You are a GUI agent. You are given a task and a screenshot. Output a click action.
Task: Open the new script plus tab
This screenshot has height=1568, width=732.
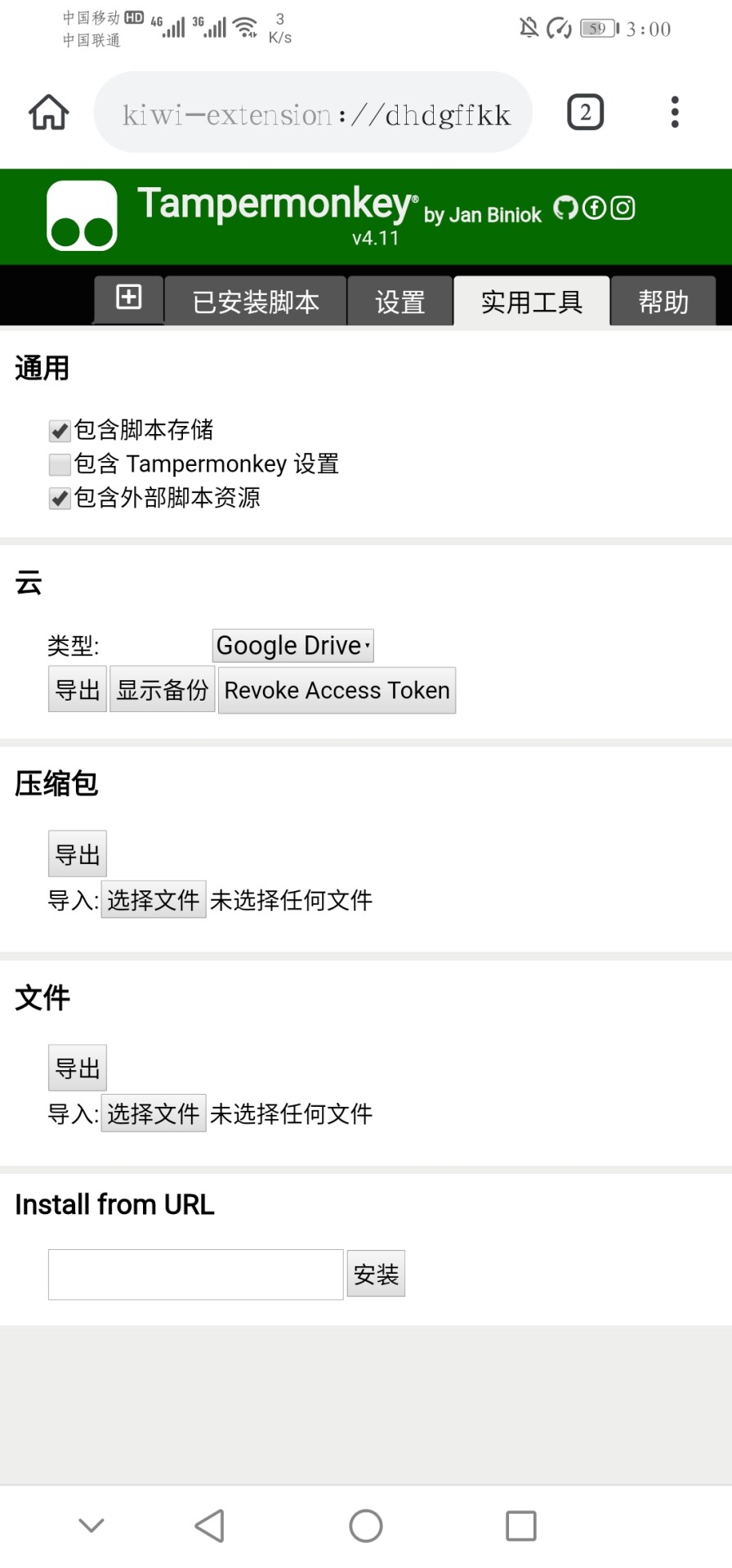point(128,299)
